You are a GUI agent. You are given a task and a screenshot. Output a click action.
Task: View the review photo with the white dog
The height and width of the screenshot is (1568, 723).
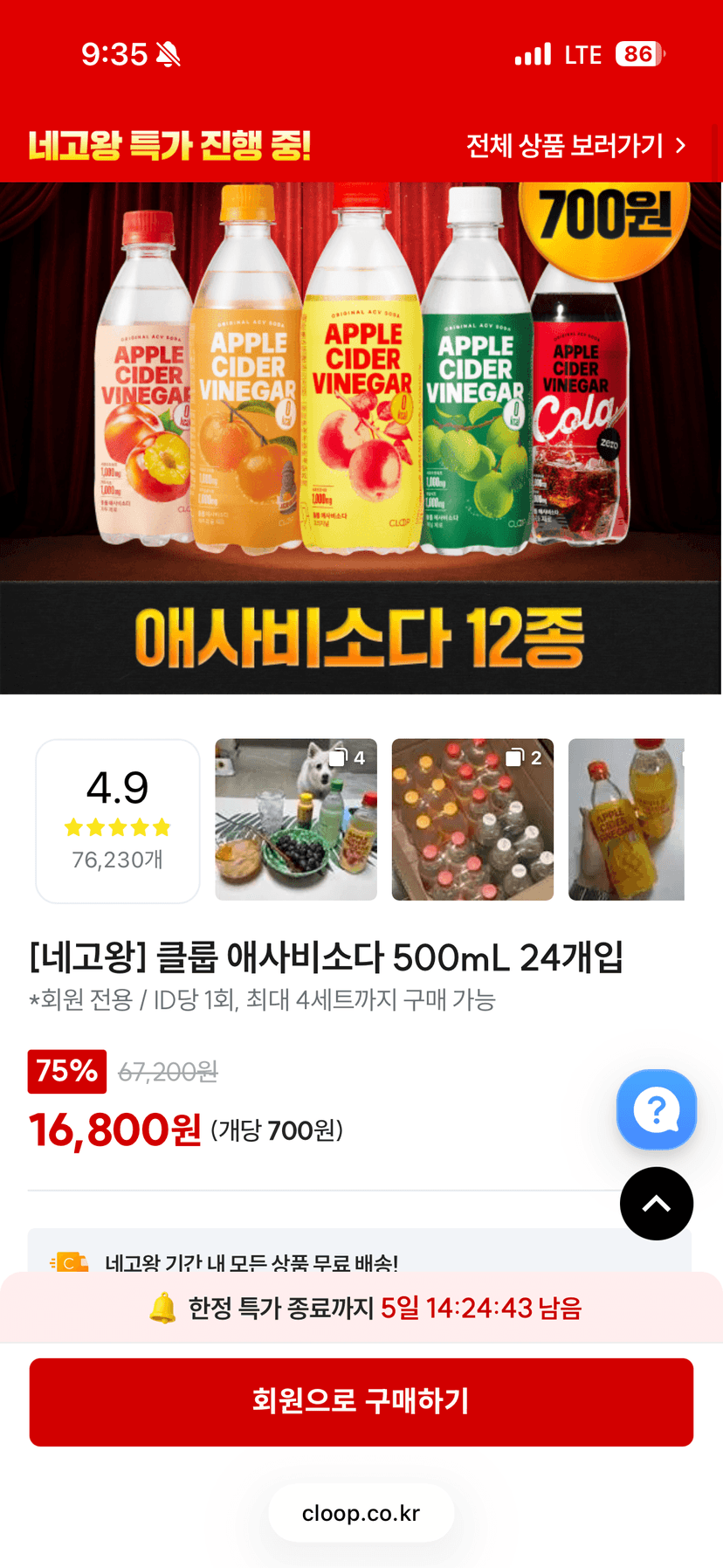(296, 819)
